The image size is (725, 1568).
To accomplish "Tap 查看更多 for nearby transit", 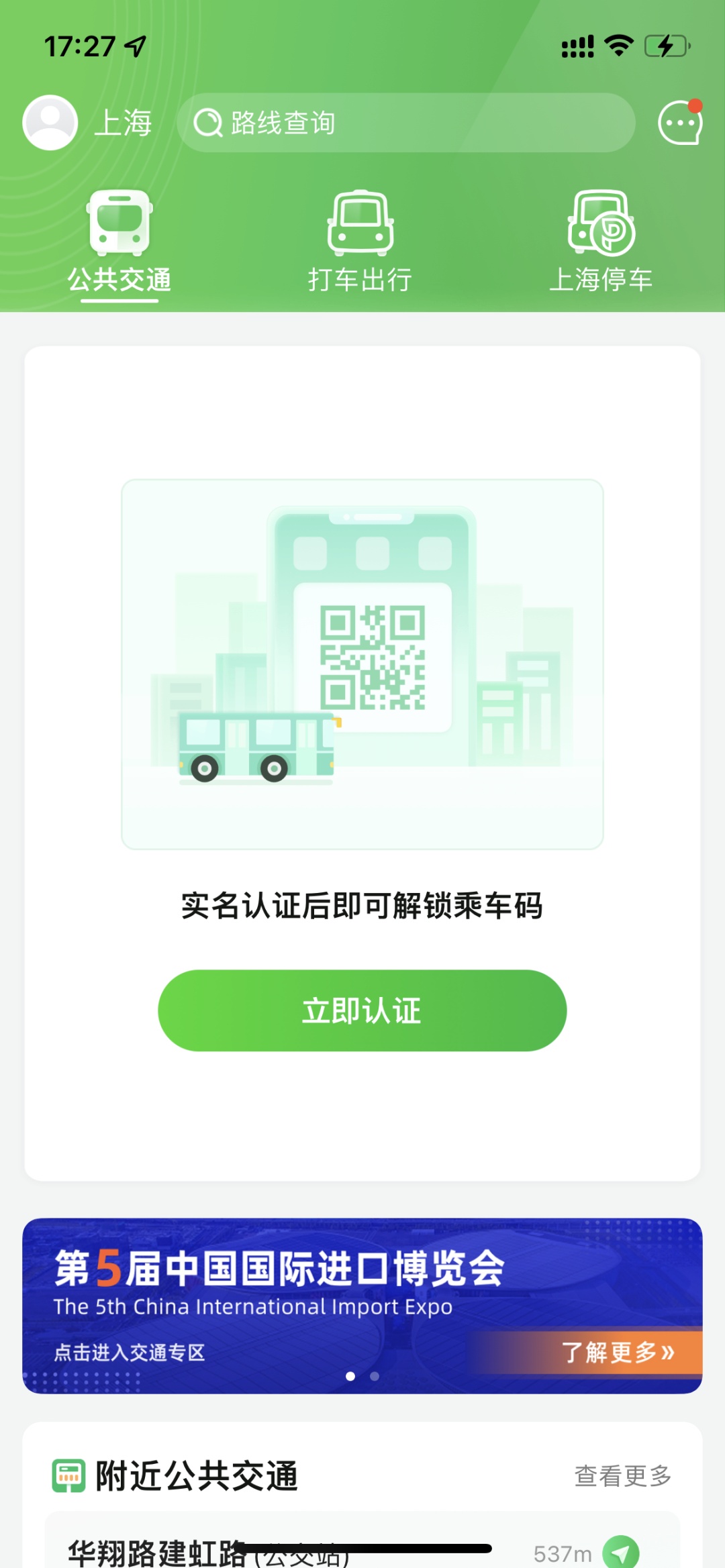I will point(622,1475).
